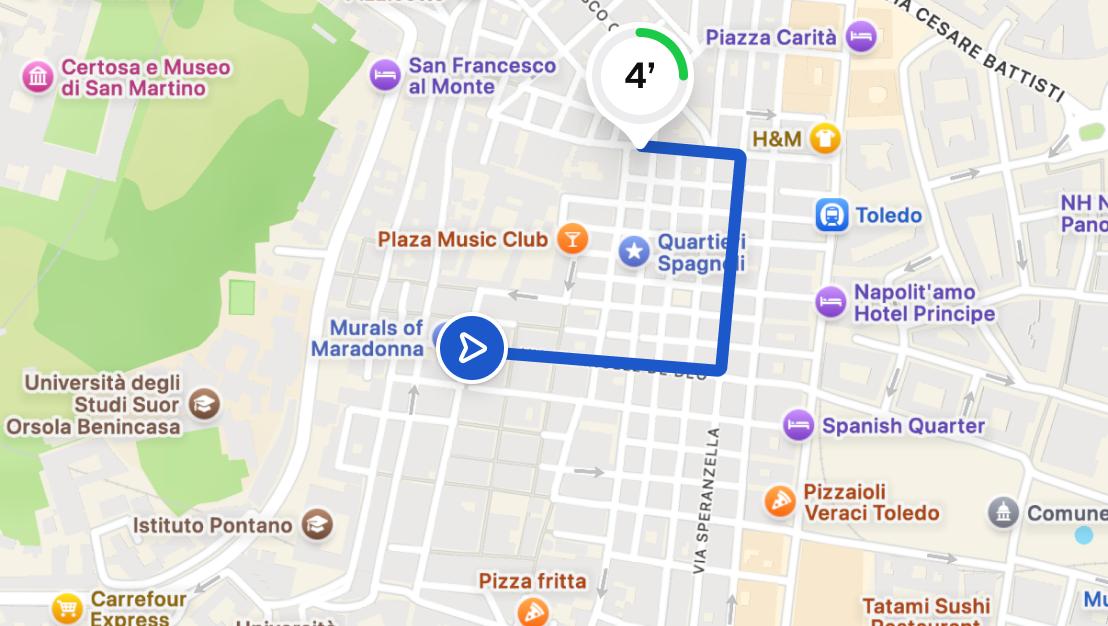Viewport: 1108px width, 626px height.
Task: Tap the Istituto Pontano school marker
Action: point(318,524)
